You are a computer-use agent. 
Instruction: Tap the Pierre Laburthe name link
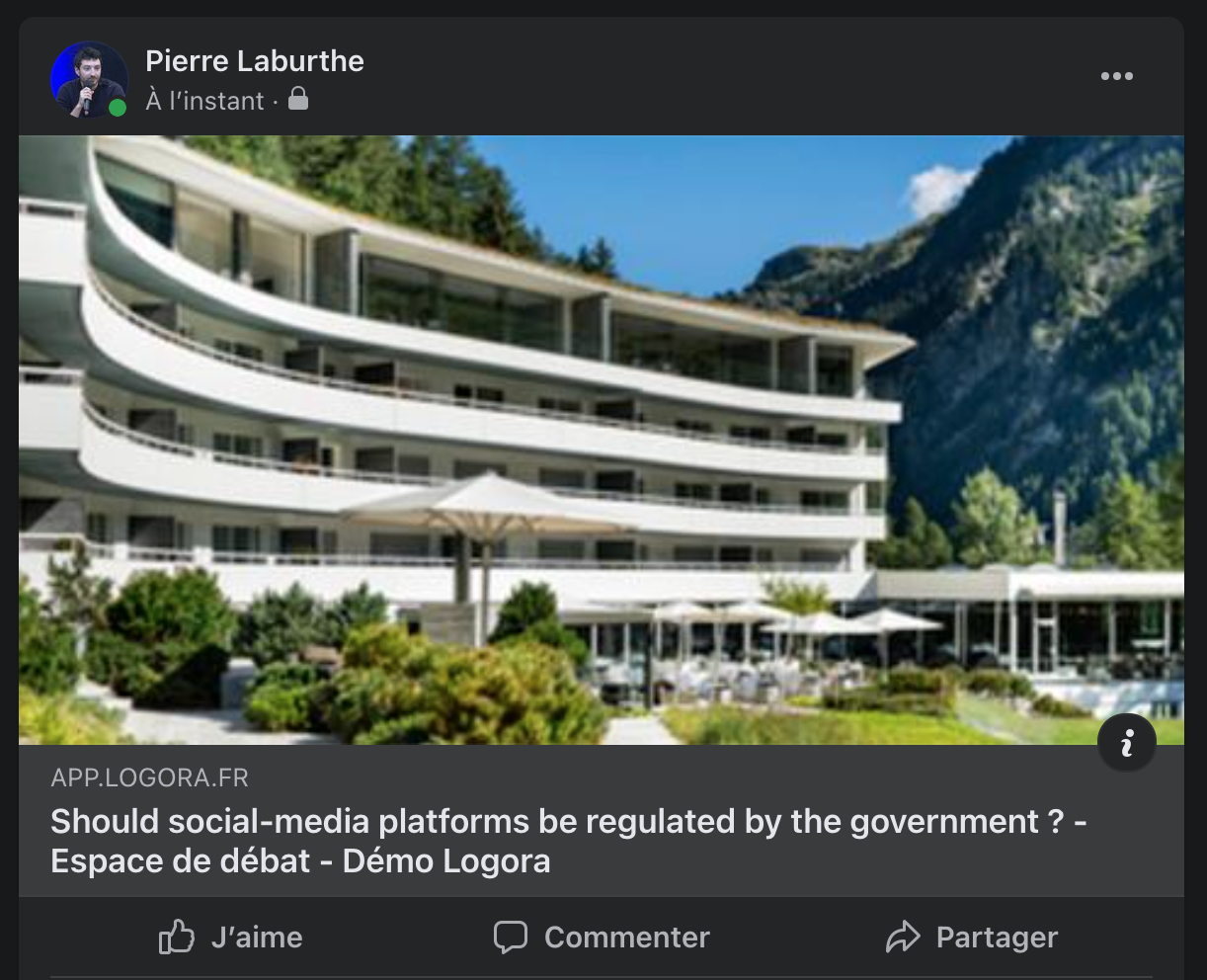[x=255, y=61]
